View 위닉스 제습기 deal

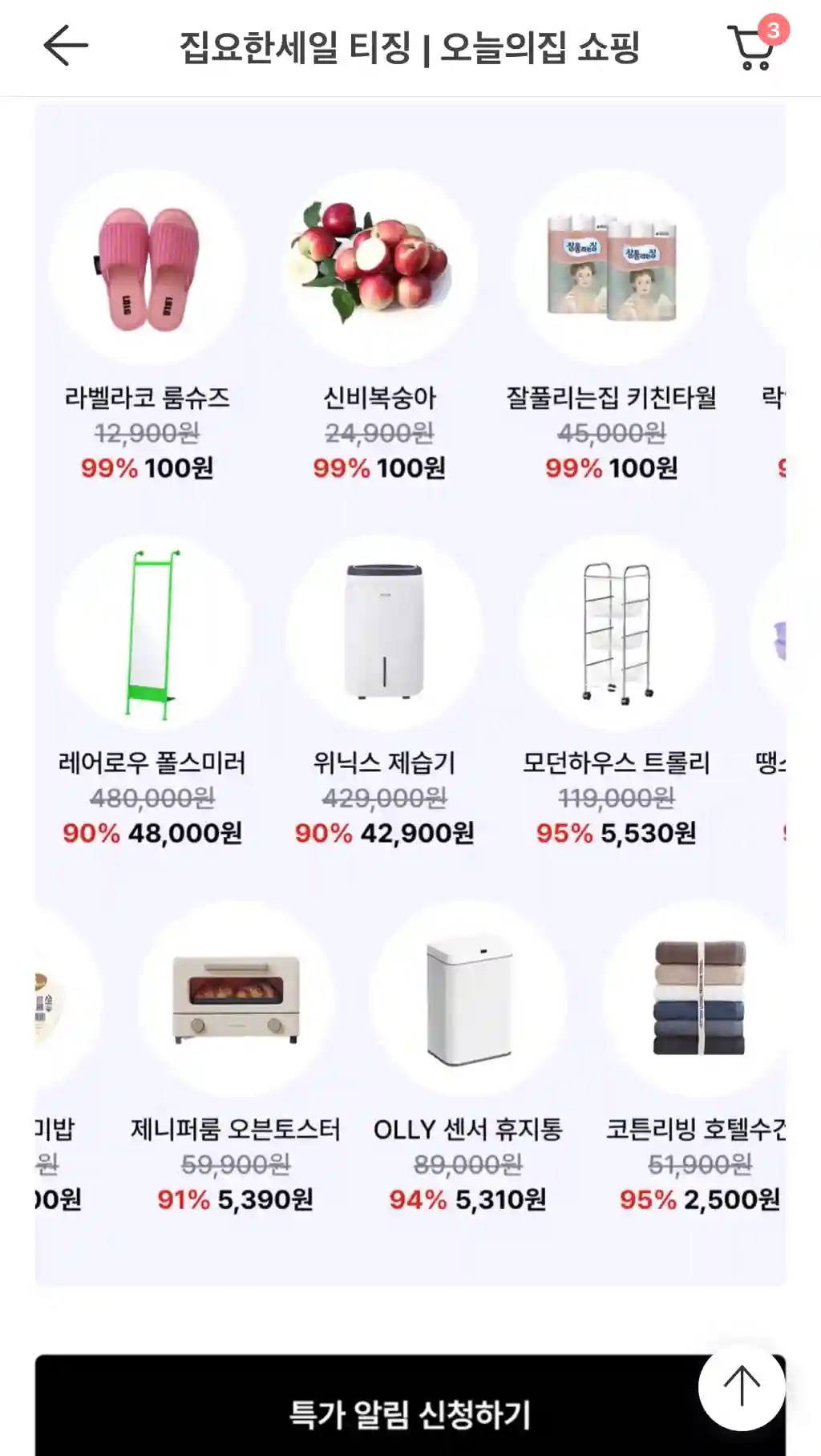384,635
